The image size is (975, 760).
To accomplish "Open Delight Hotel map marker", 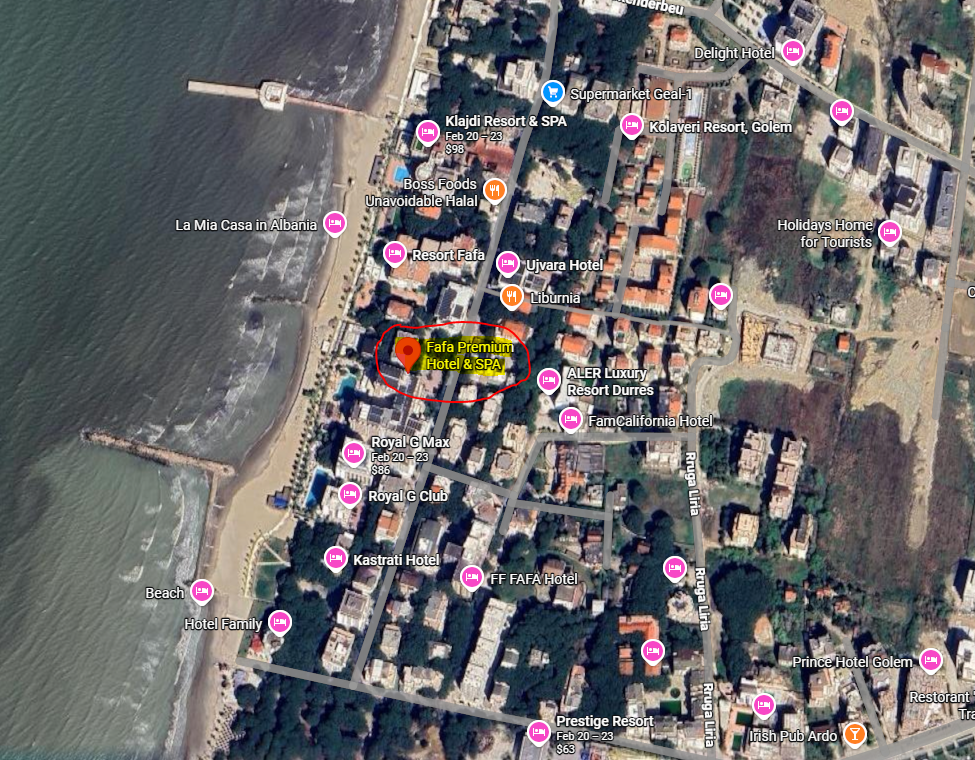I will coord(793,50).
